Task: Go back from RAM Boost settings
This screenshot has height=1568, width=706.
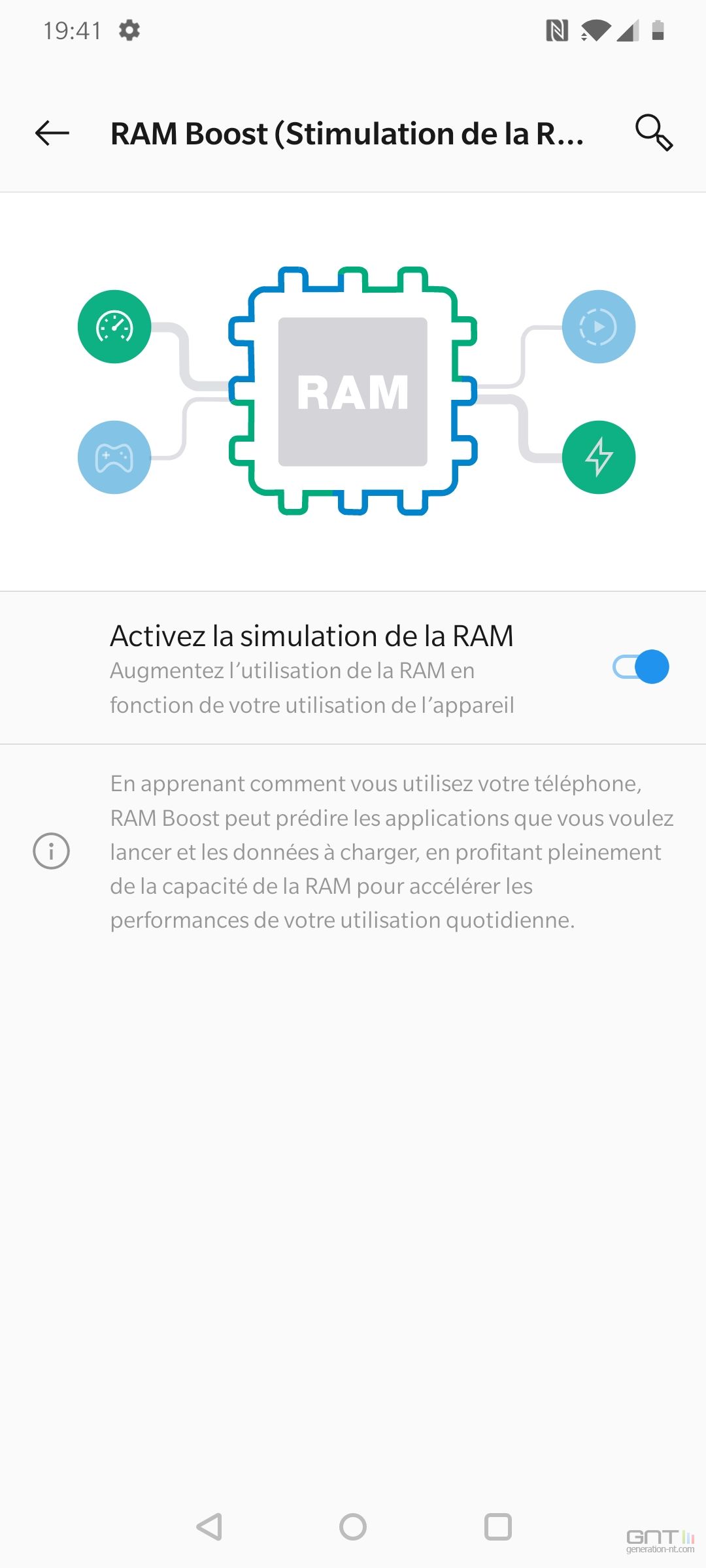Action: tap(52, 133)
